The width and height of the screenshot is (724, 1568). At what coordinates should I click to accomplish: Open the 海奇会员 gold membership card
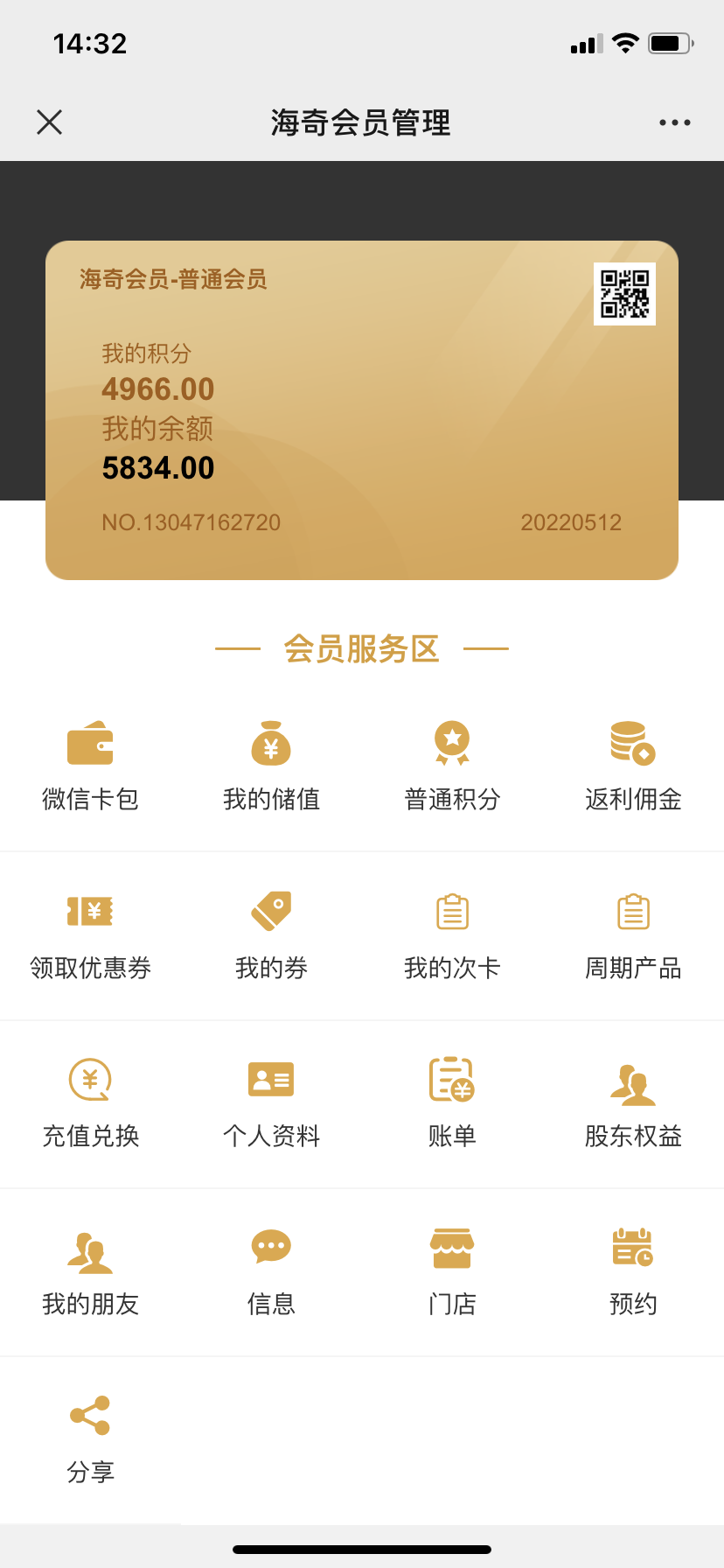click(362, 410)
